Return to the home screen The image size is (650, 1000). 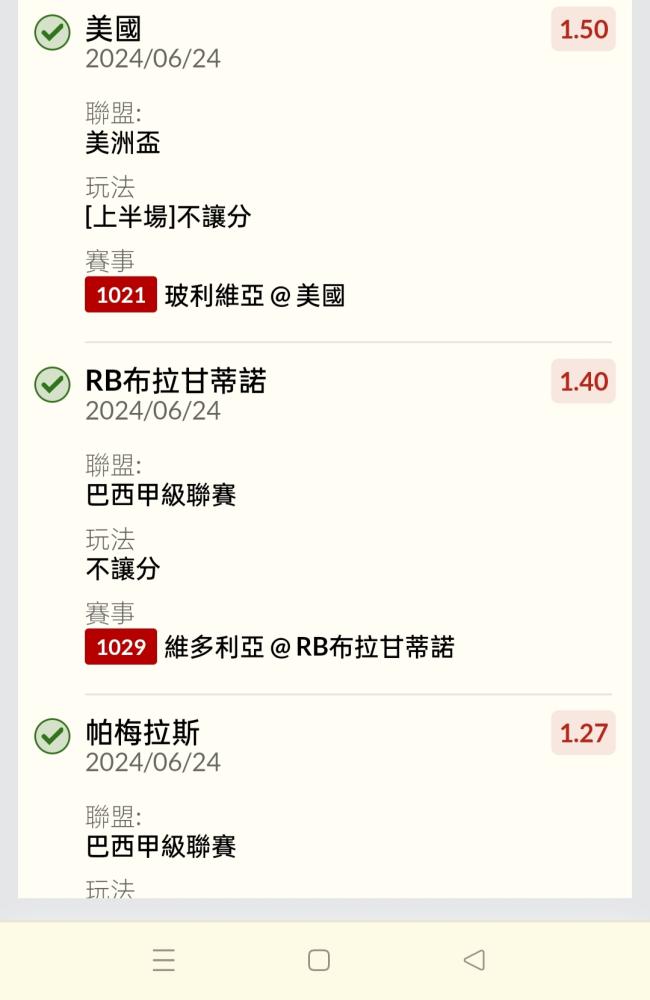pos(319,960)
